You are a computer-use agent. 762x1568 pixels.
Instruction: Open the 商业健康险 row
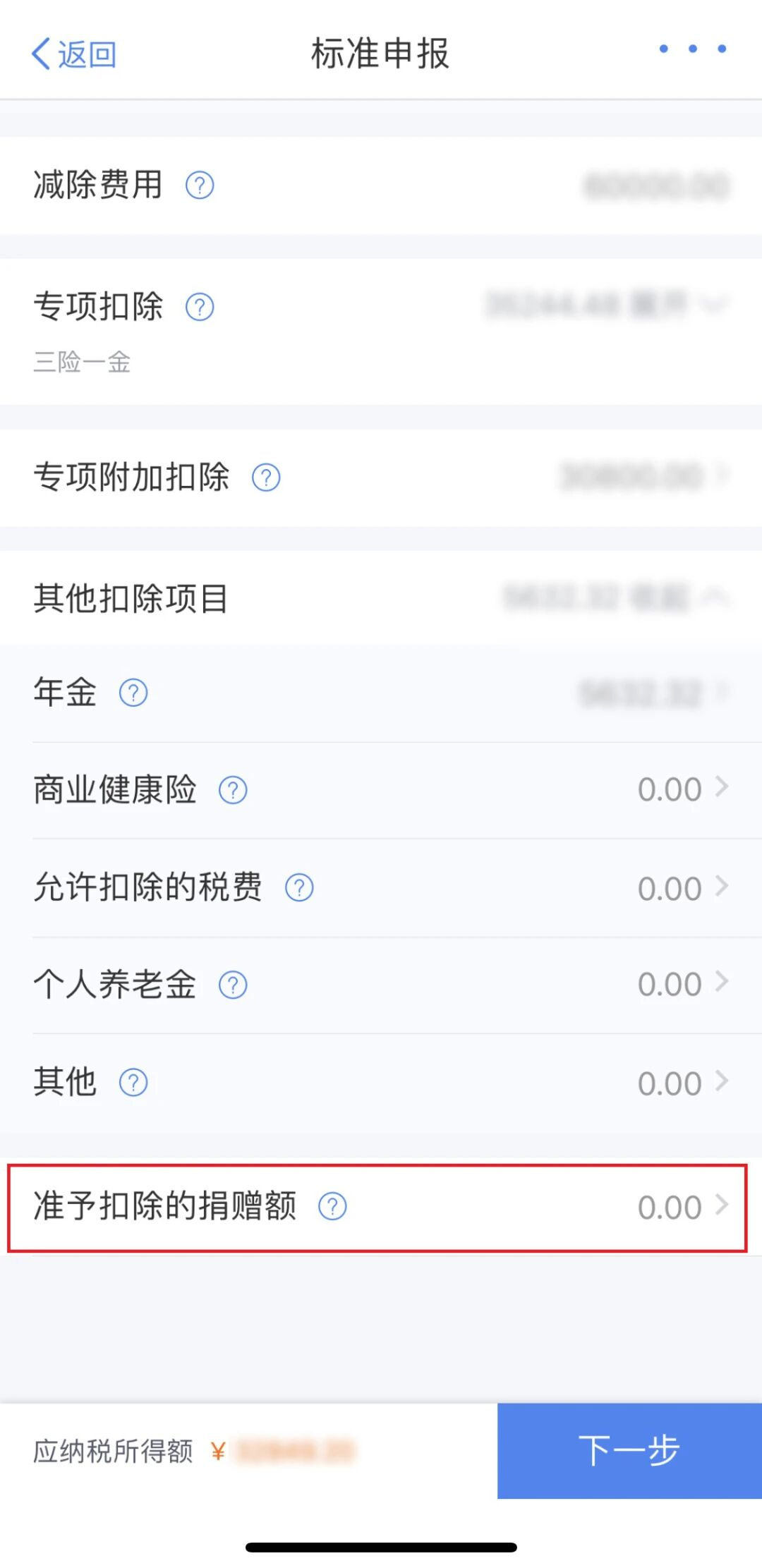(670, 789)
